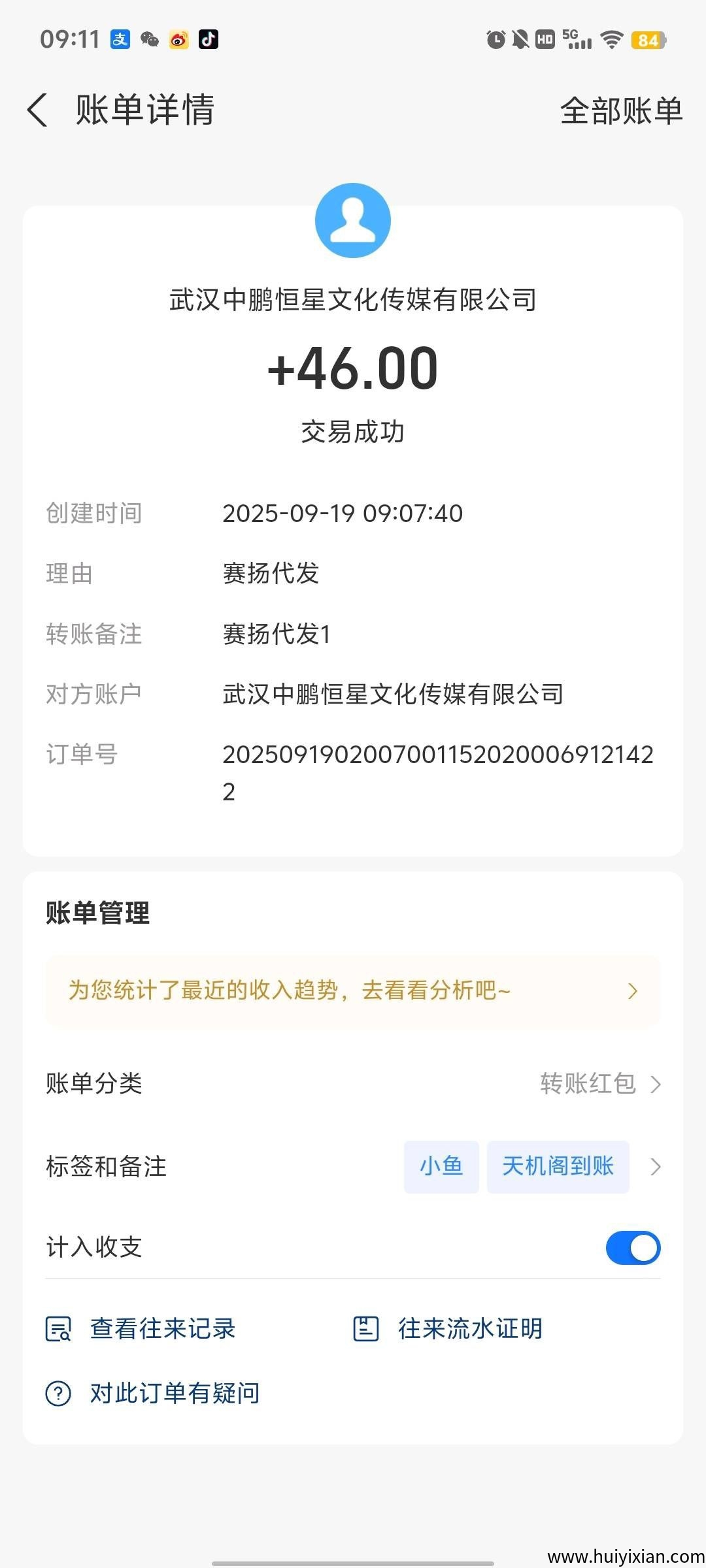Tap the Alipay icon in the status bar
The image size is (706, 1568).
coord(120,41)
